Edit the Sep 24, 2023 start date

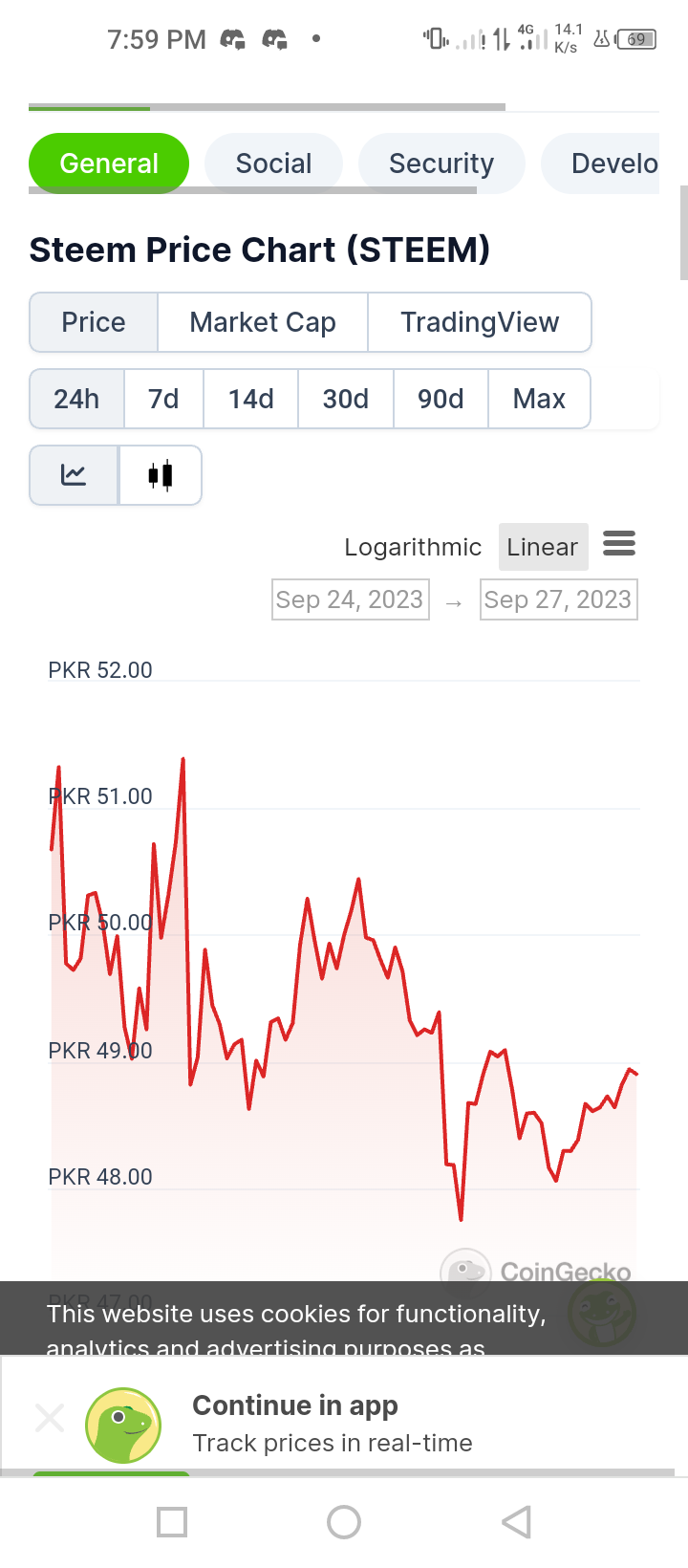[351, 599]
